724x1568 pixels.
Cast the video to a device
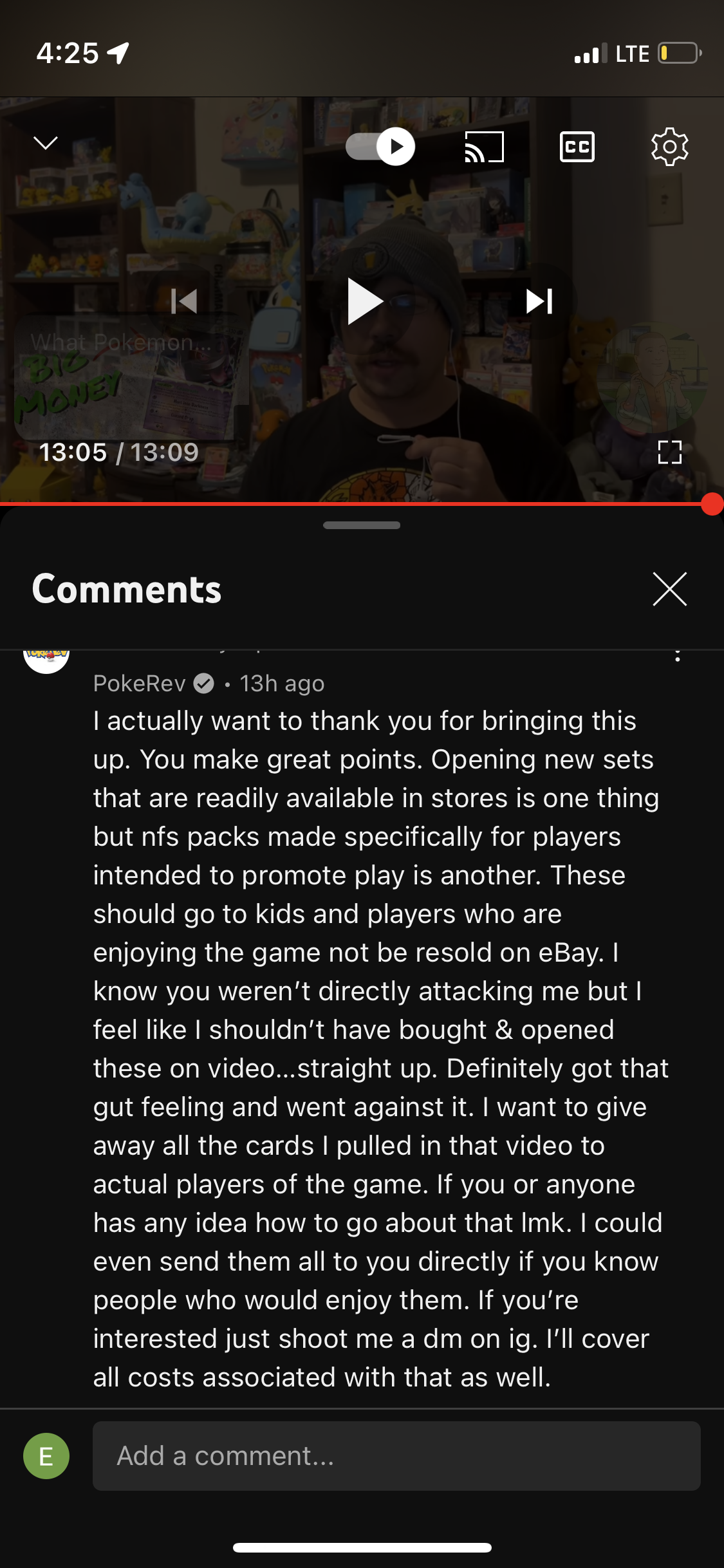click(484, 147)
